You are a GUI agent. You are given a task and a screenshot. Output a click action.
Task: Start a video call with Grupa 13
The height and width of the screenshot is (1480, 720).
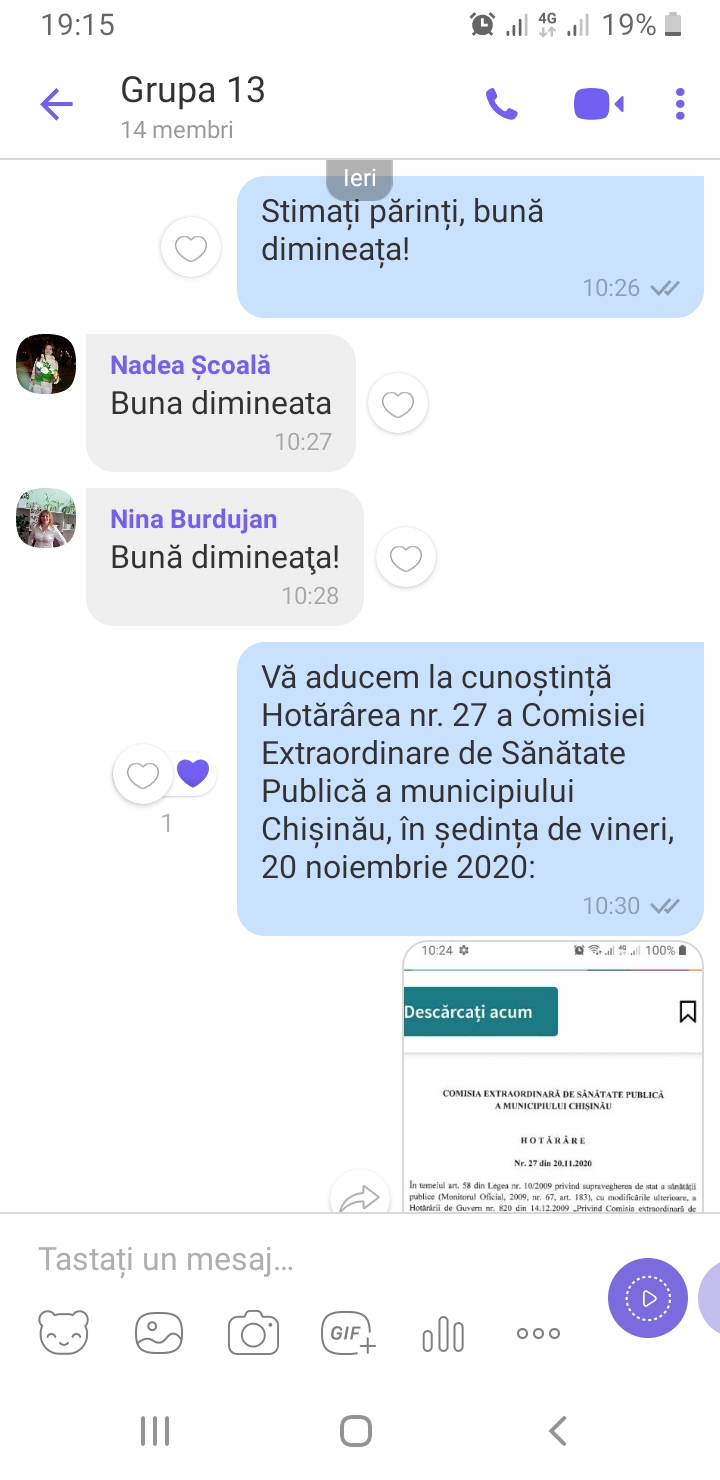[x=598, y=104]
